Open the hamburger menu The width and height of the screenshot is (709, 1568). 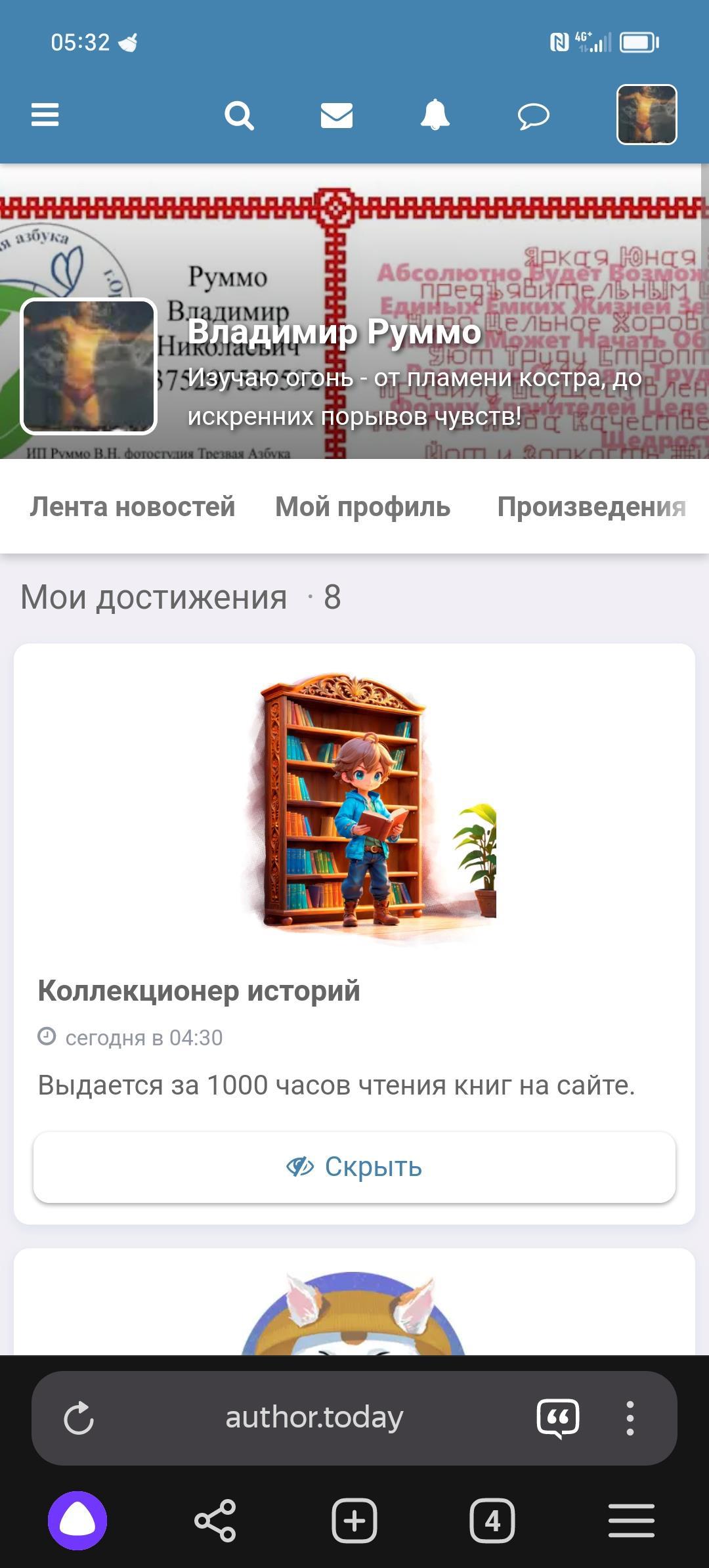(x=45, y=115)
